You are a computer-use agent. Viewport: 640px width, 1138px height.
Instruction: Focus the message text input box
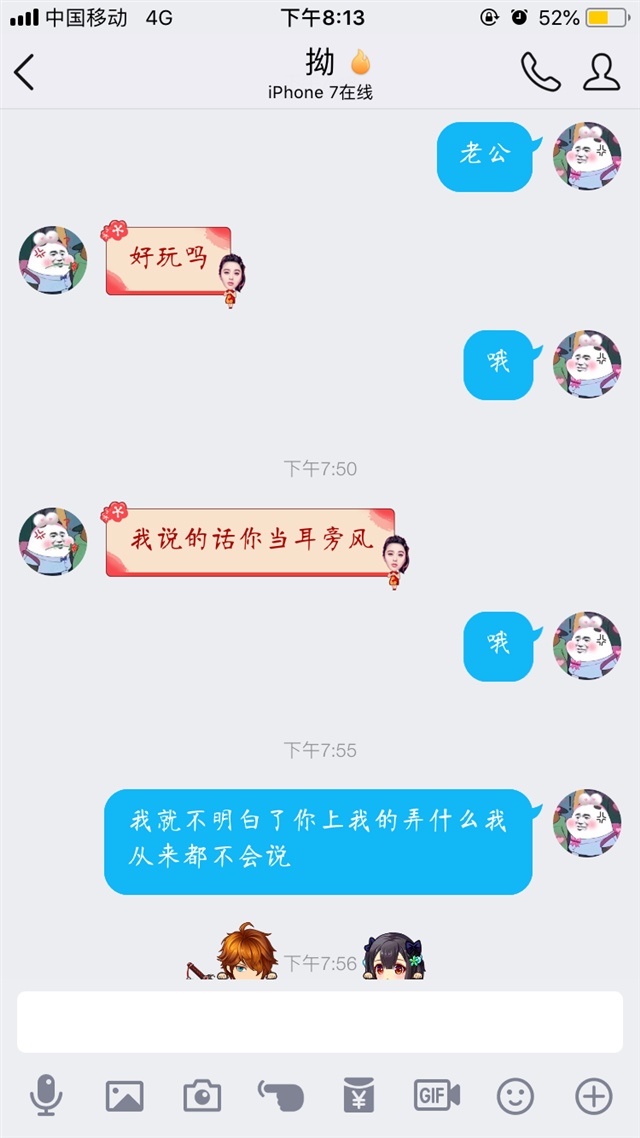pos(320,1022)
